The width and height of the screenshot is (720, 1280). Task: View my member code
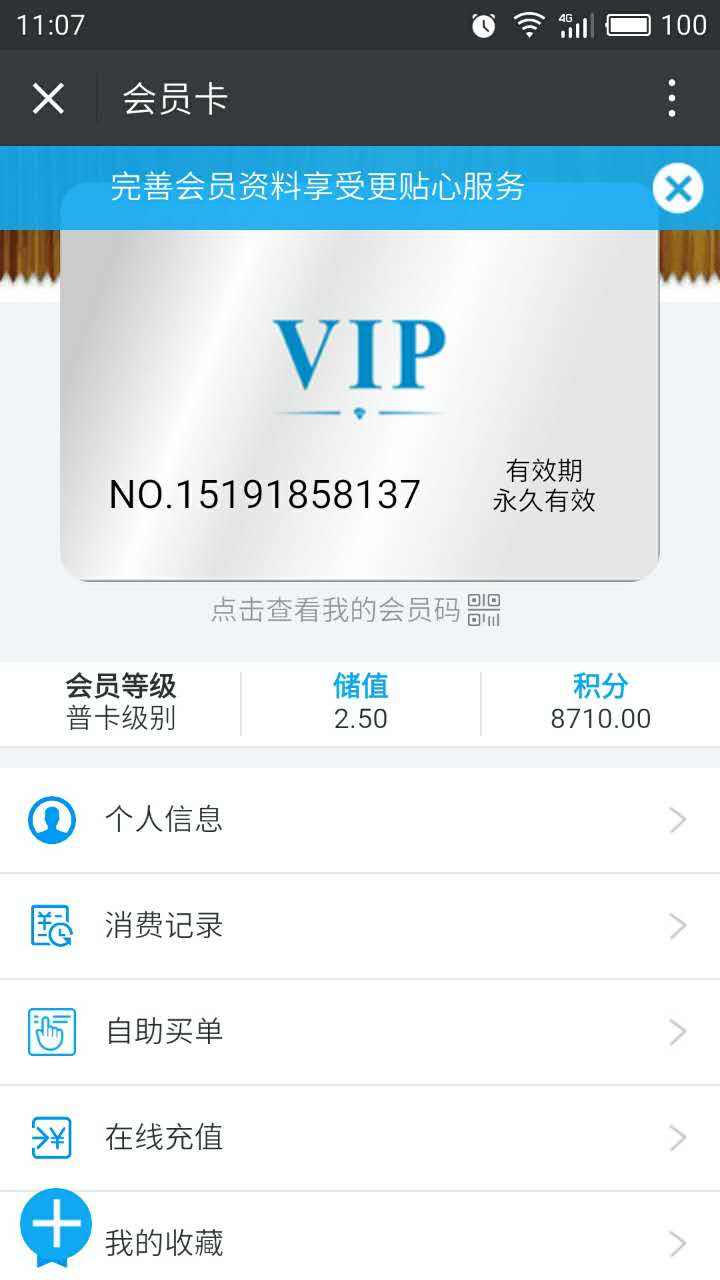pyautogui.click(x=355, y=609)
